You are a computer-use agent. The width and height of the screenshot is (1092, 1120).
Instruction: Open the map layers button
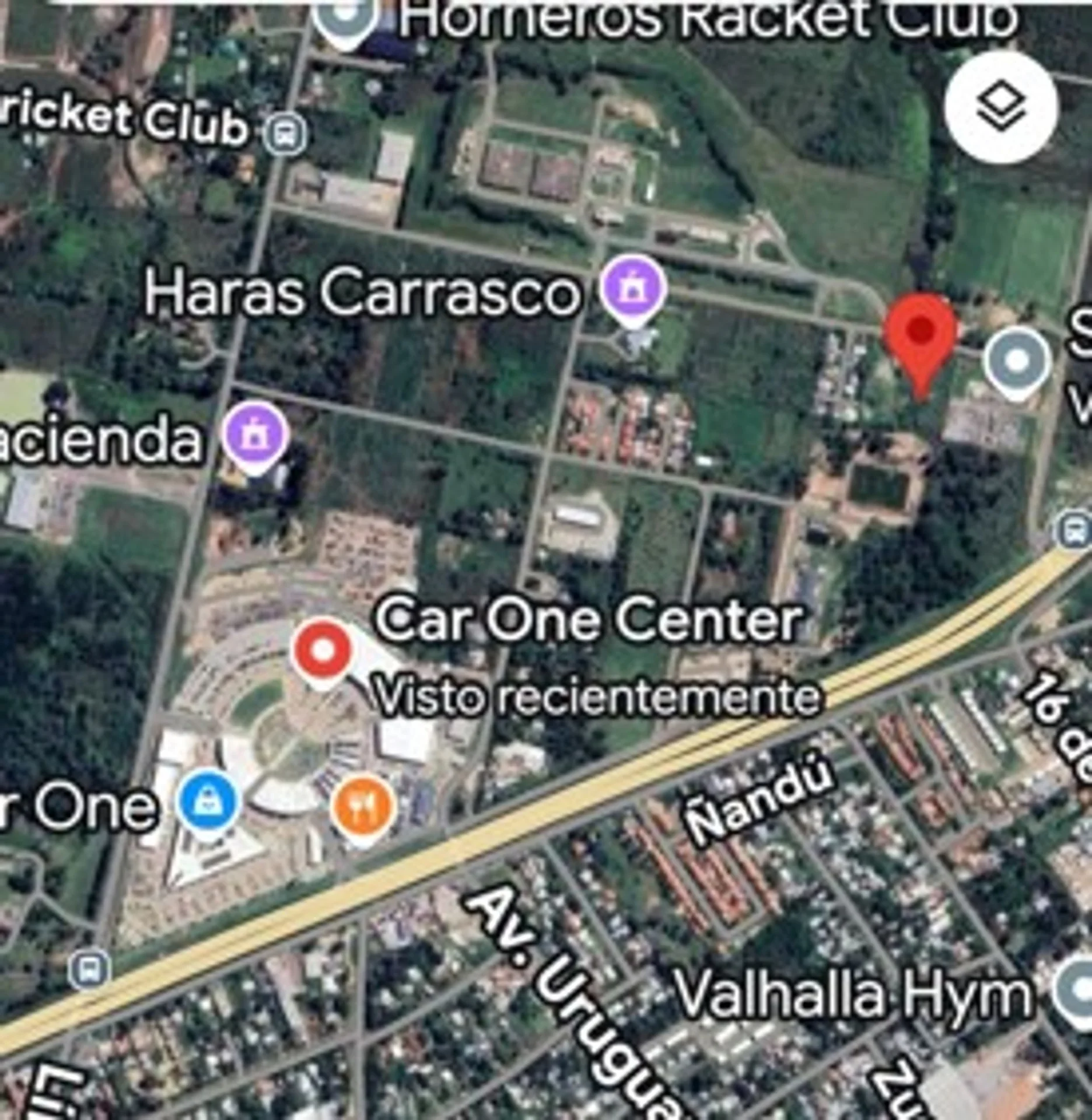tap(1001, 107)
